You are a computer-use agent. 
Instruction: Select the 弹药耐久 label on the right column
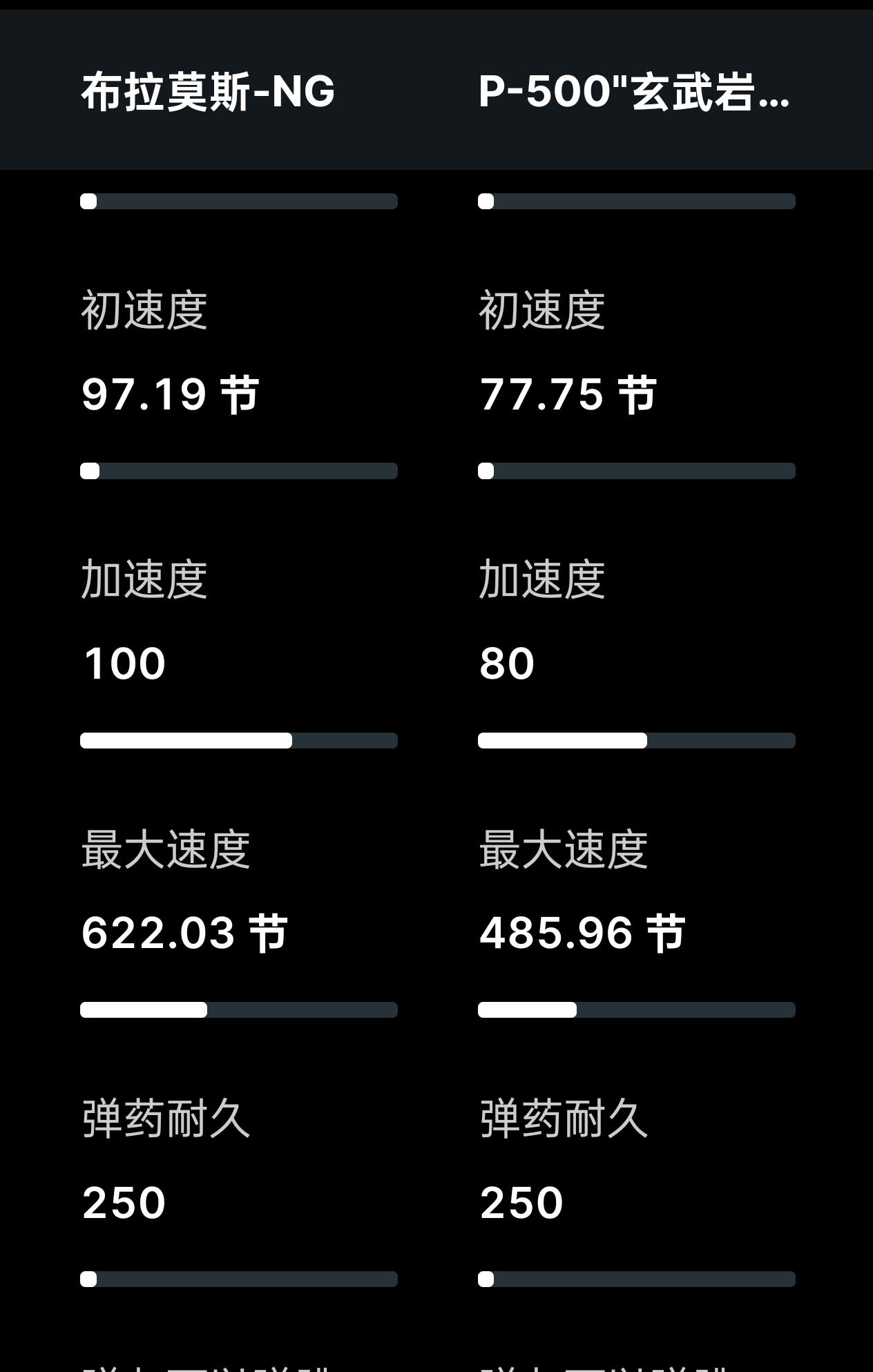pos(563,1121)
